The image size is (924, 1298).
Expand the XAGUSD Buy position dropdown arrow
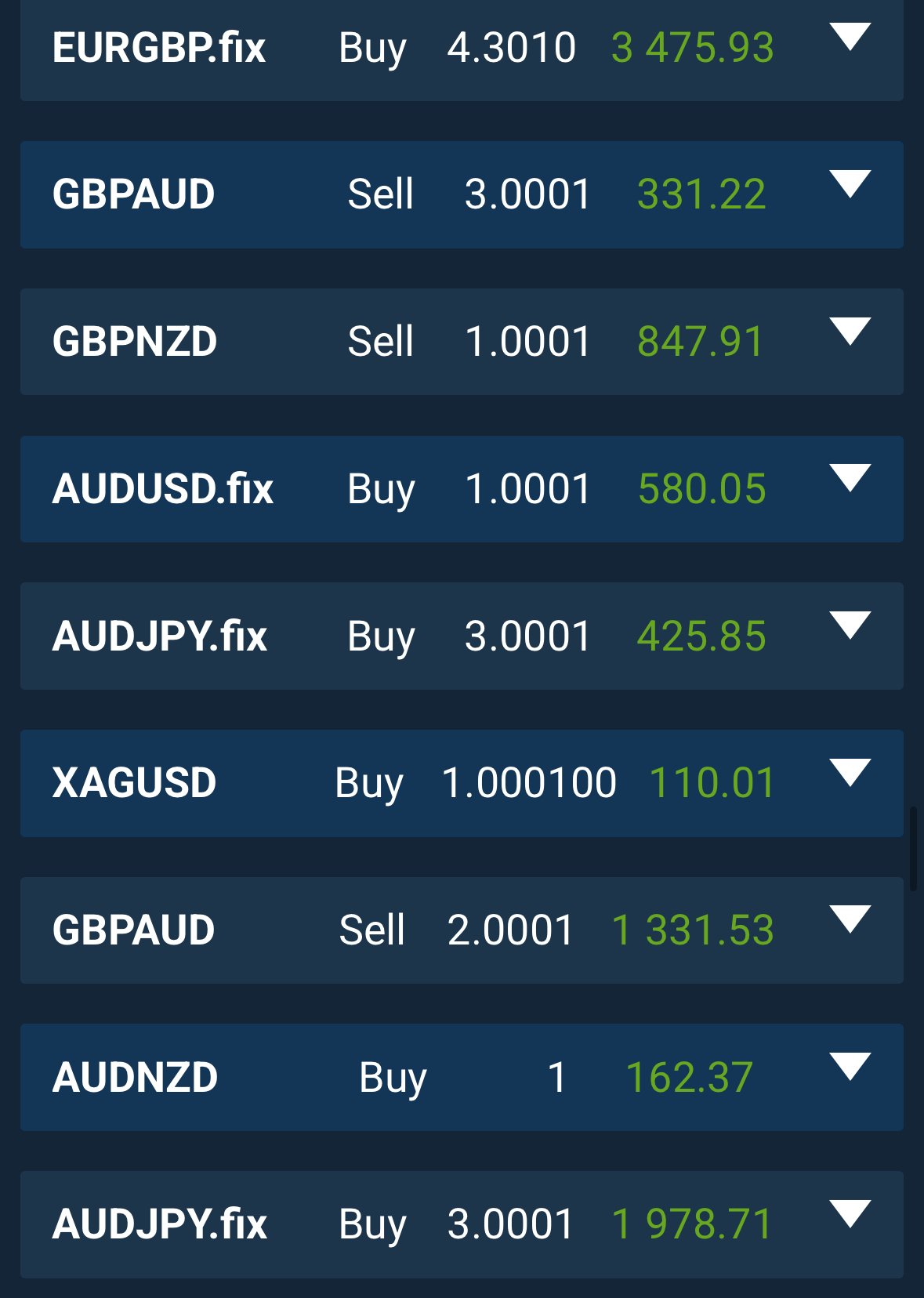(x=850, y=773)
